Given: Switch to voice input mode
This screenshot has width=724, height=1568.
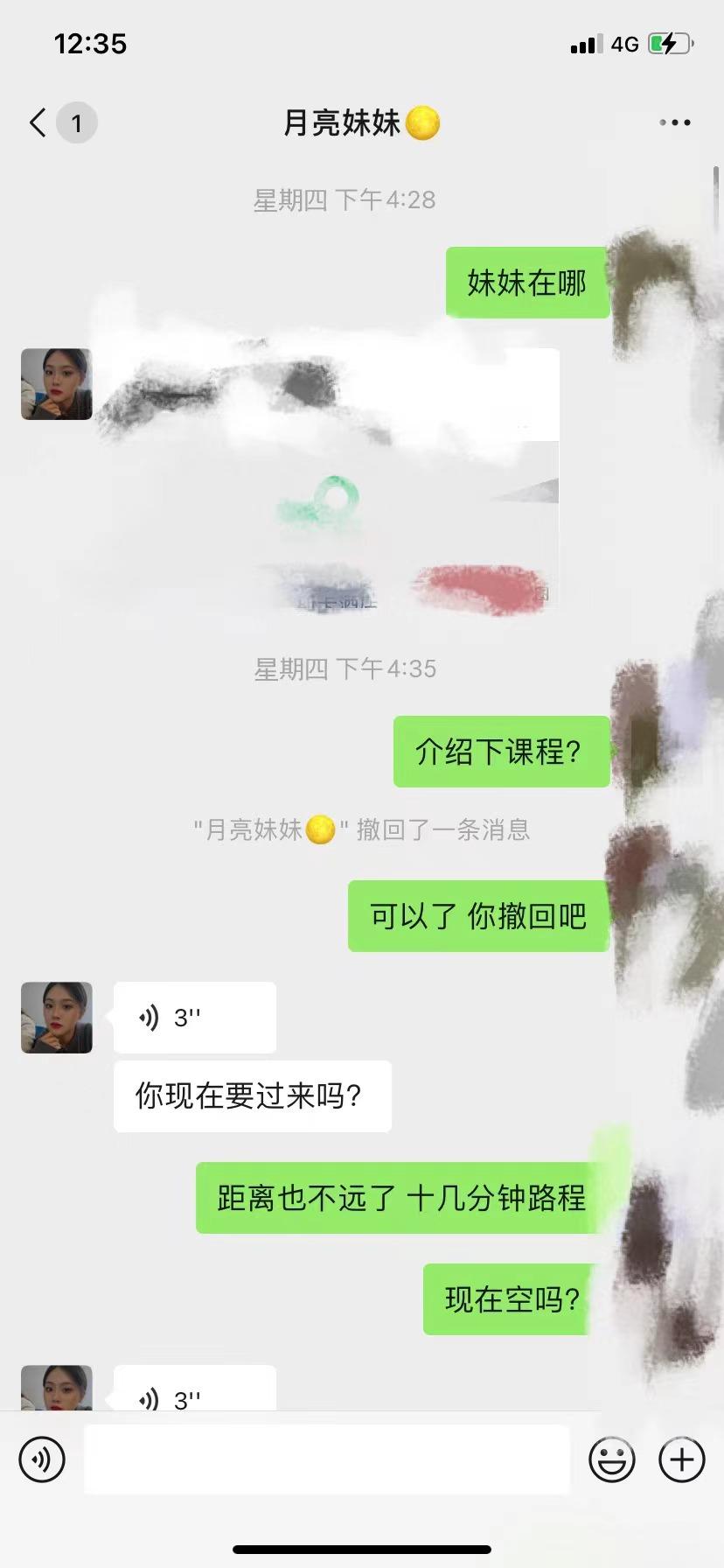Looking at the screenshot, I should (x=42, y=1459).
